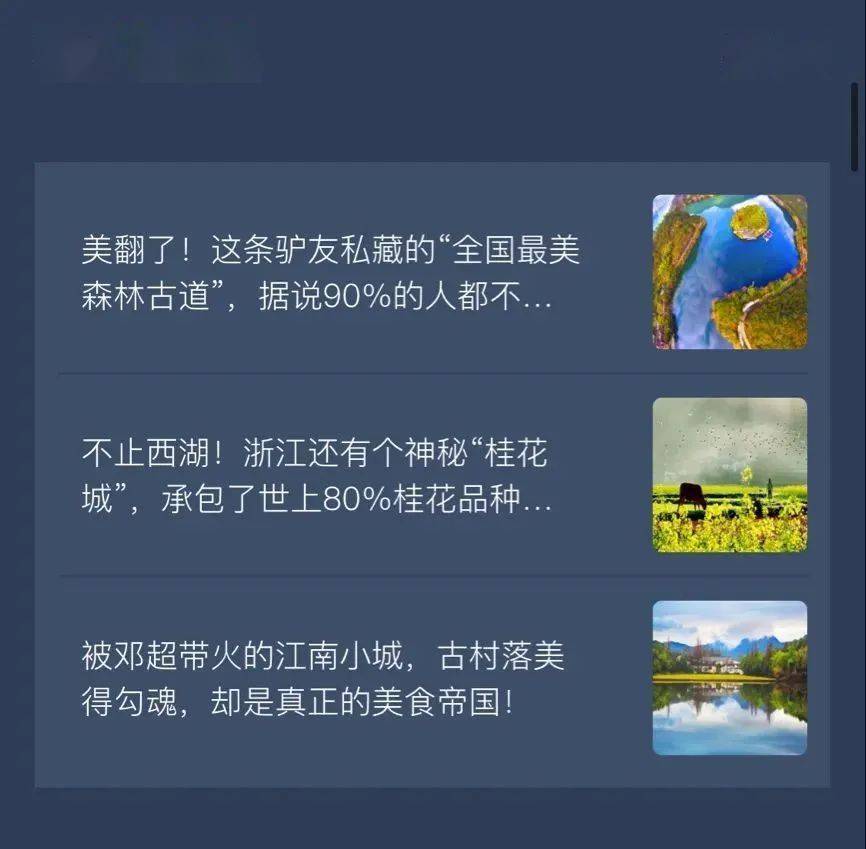Open the article about 全国最美森林古道
Screen dimensions: 866x849
330,273
